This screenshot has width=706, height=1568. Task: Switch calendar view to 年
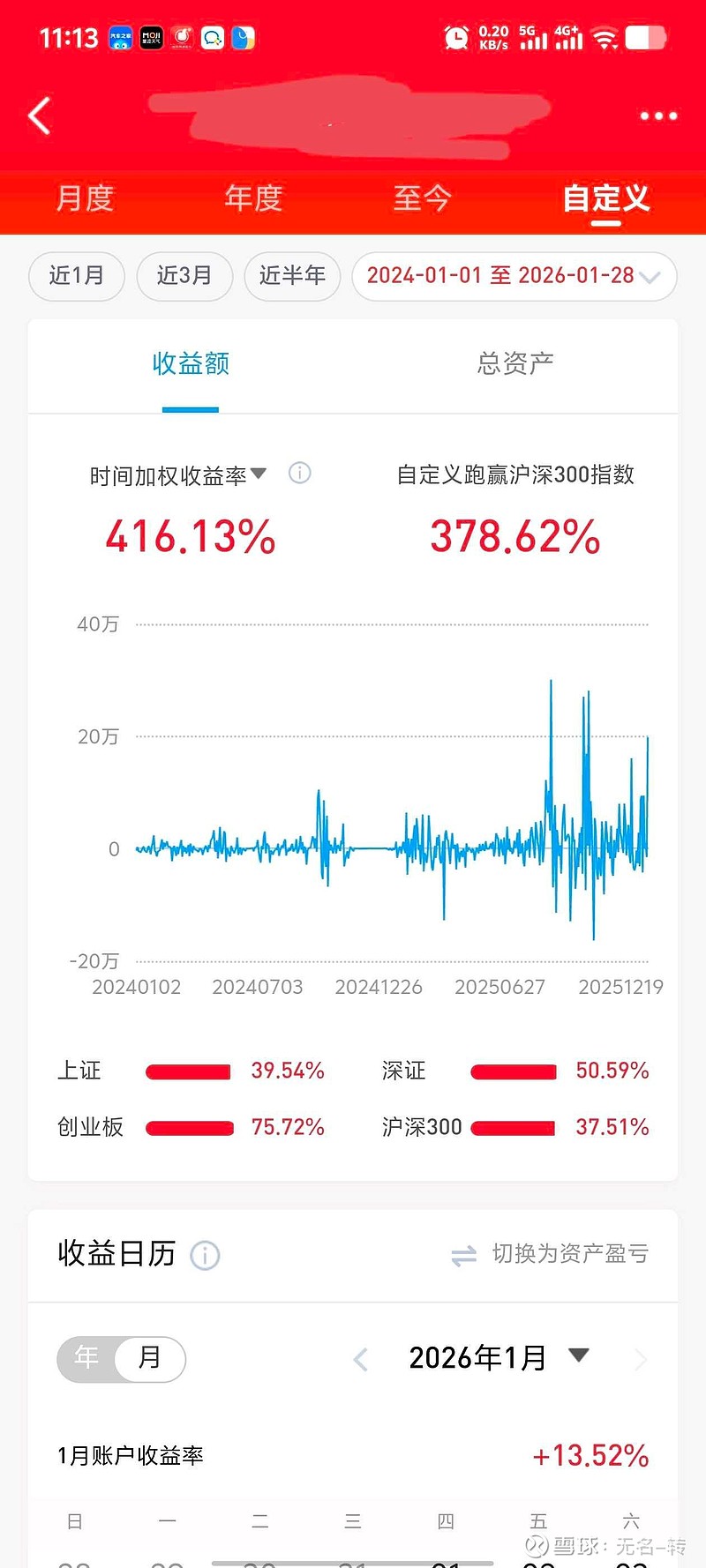(x=86, y=1359)
